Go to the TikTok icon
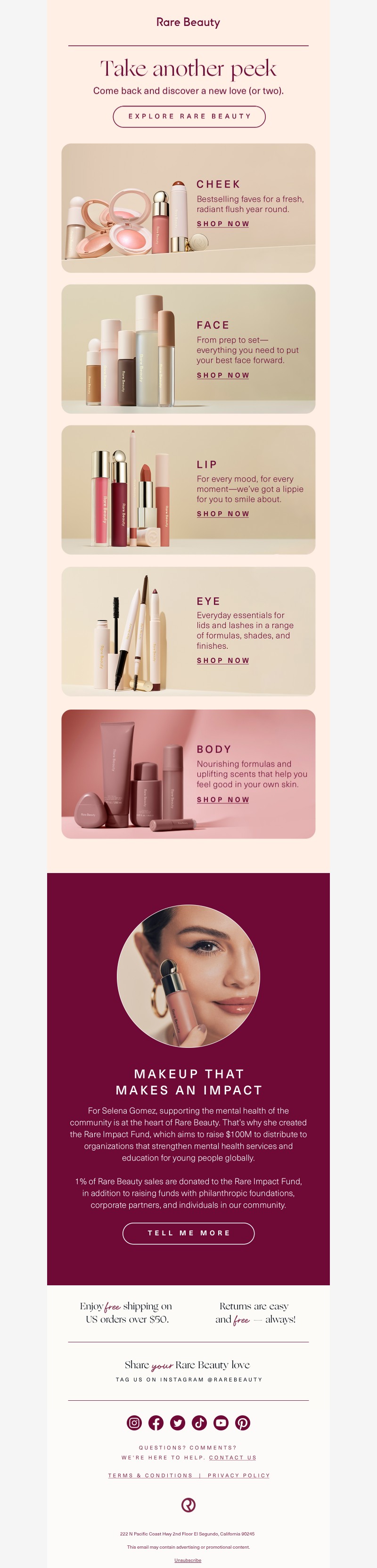 click(x=199, y=1423)
